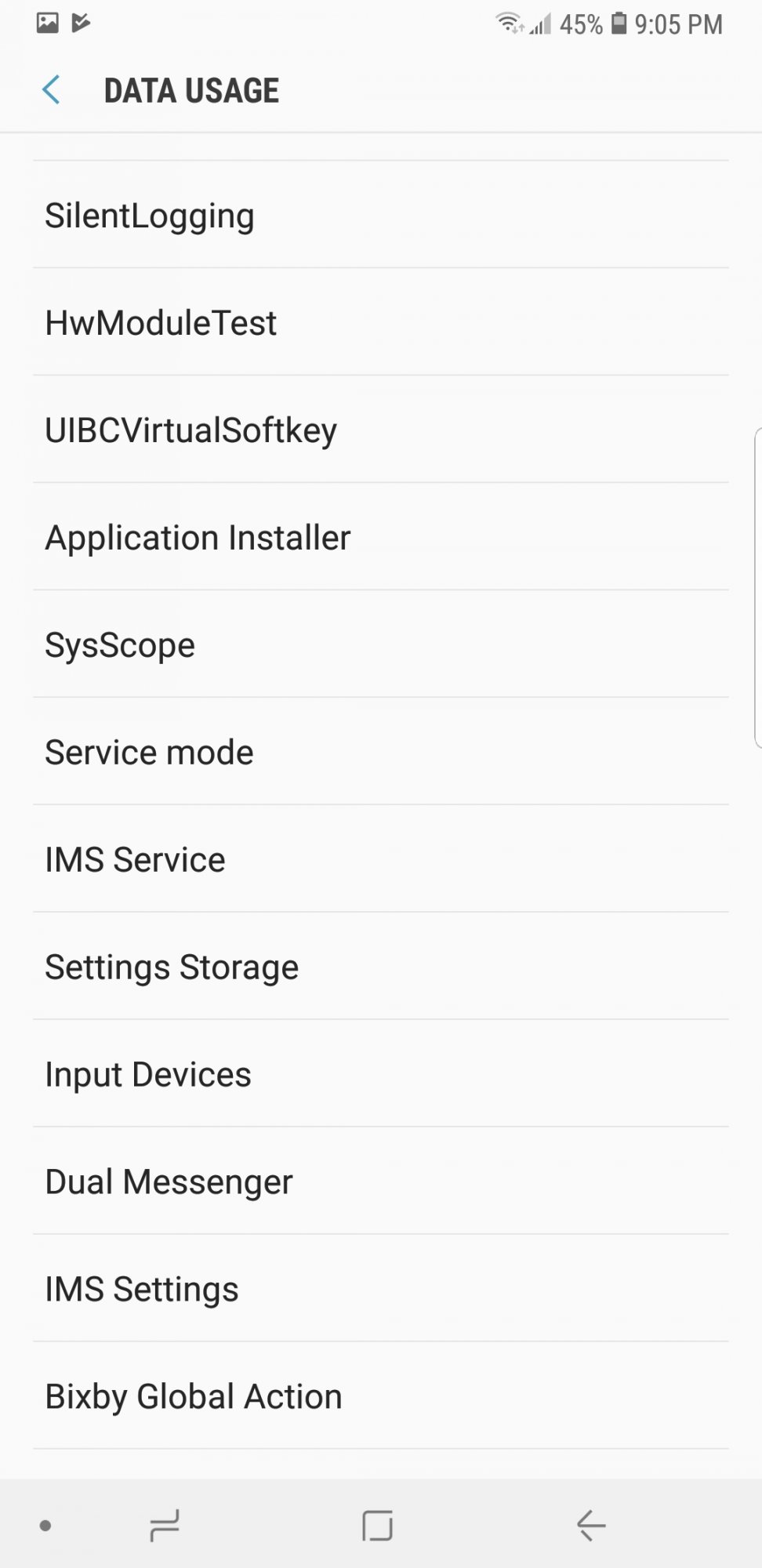The image size is (762, 1568).
Task: Select IMS Service row
Action: [x=381, y=859]
